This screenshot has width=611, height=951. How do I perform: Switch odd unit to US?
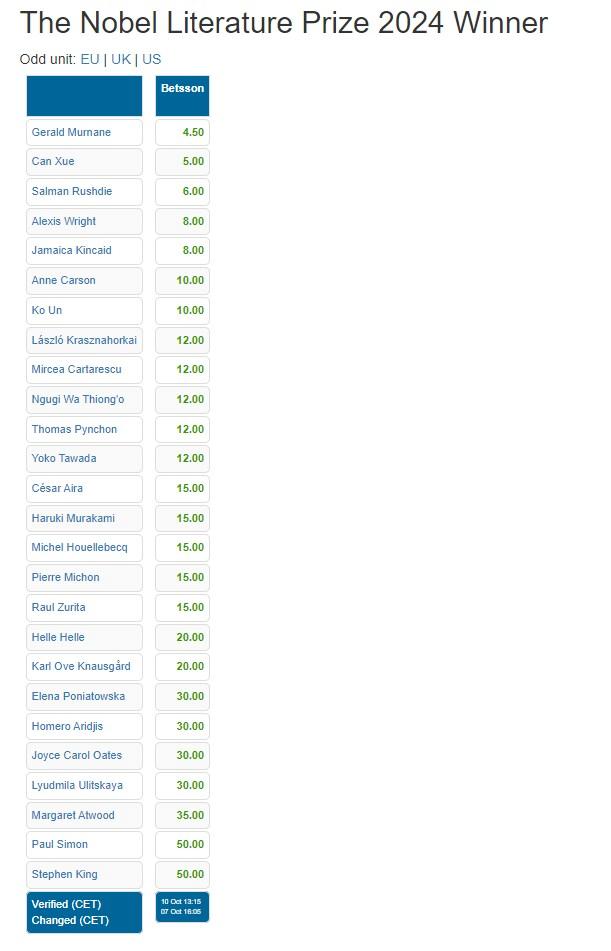pos(151,59)
